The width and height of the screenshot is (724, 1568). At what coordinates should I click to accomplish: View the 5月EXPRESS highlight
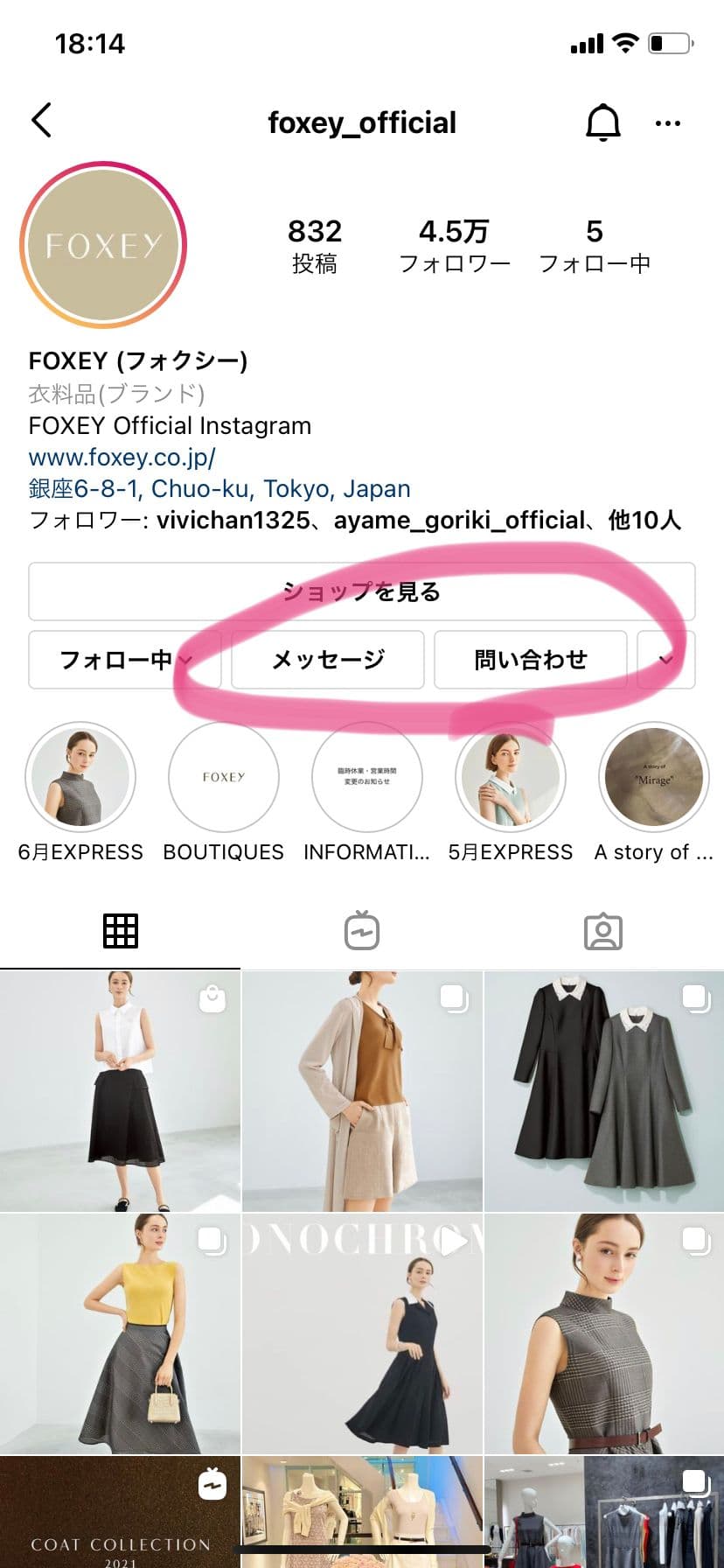pyautogui.click(x=511, y=777)
